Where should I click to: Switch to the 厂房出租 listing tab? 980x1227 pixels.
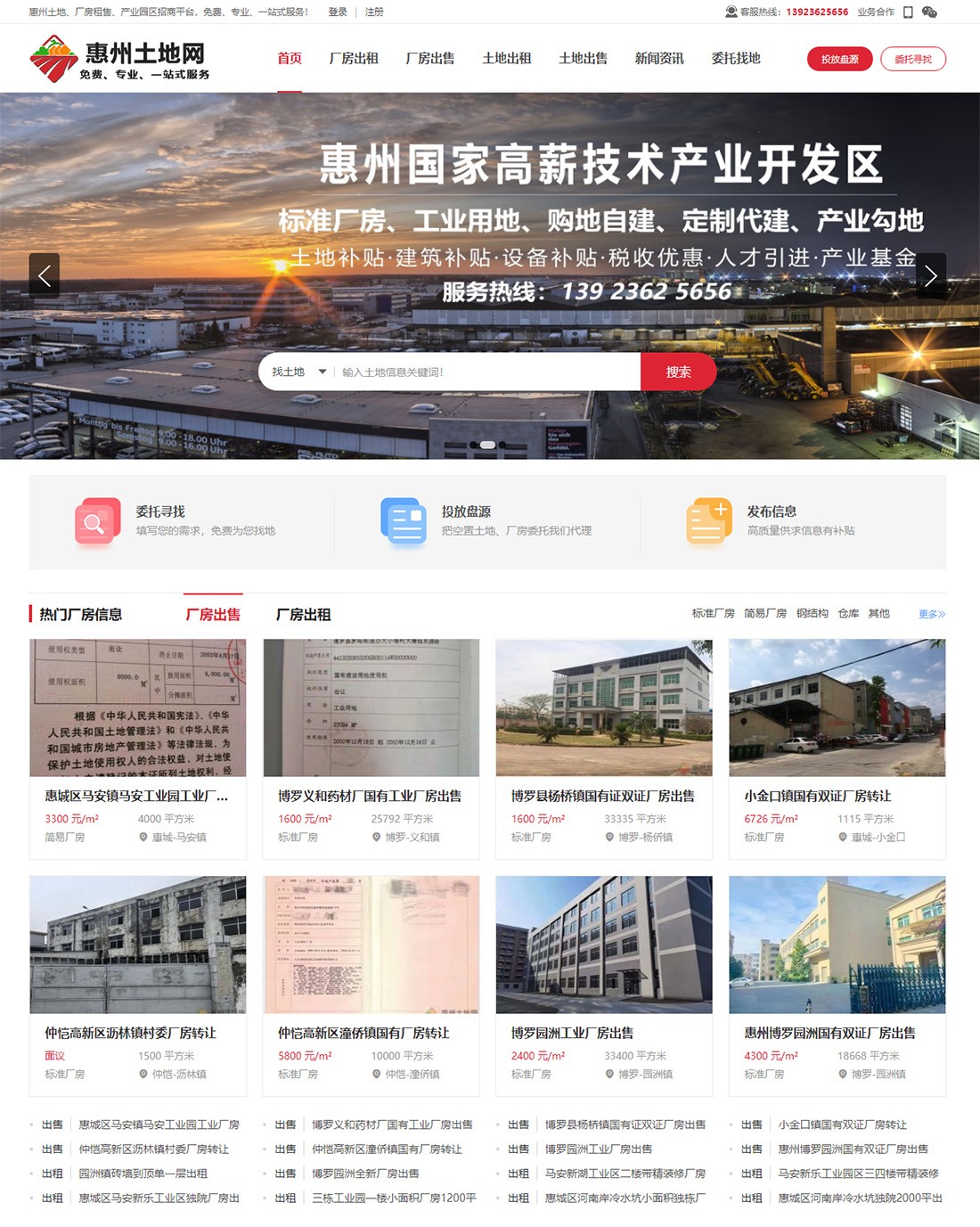pos(303,615)
